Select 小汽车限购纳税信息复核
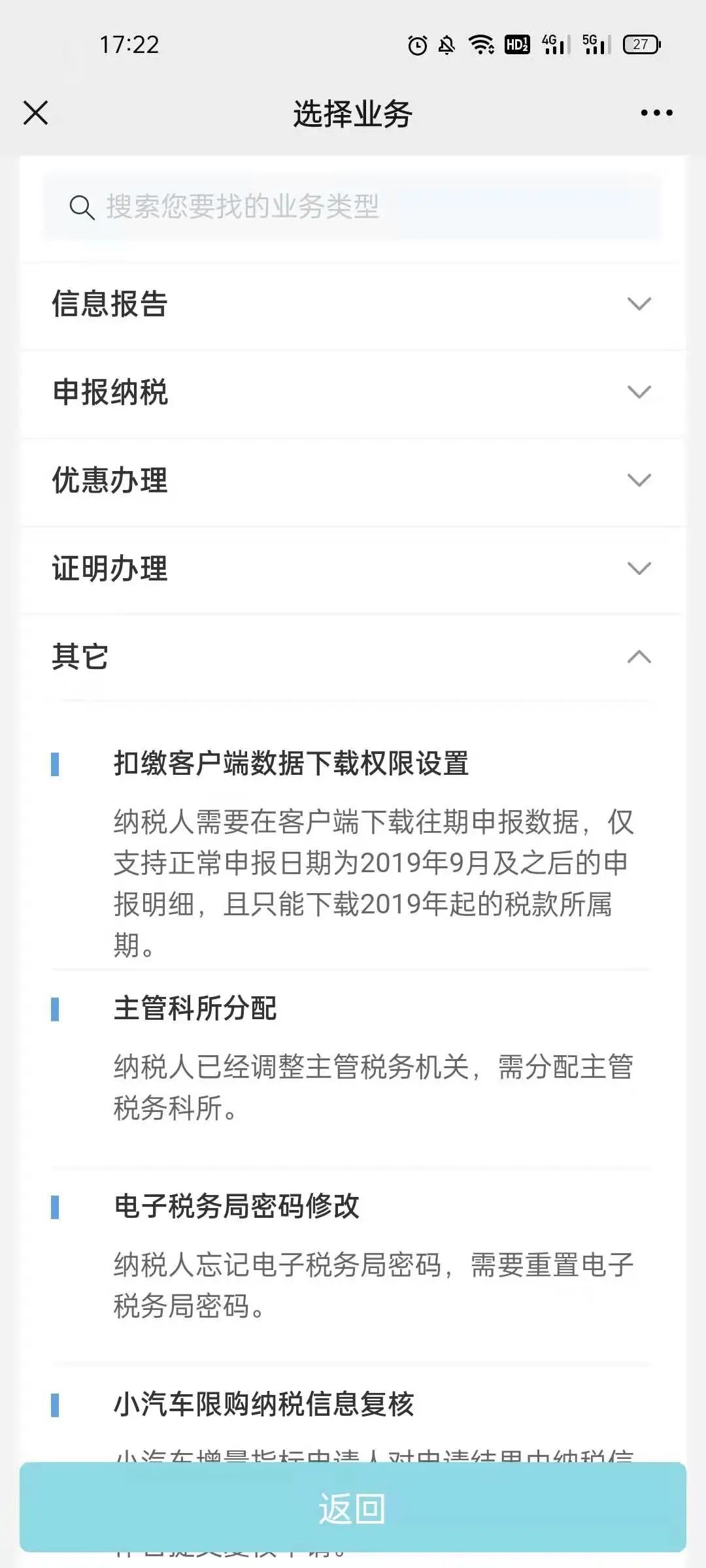This screenshot has height=1568, width=706. 264,1404
